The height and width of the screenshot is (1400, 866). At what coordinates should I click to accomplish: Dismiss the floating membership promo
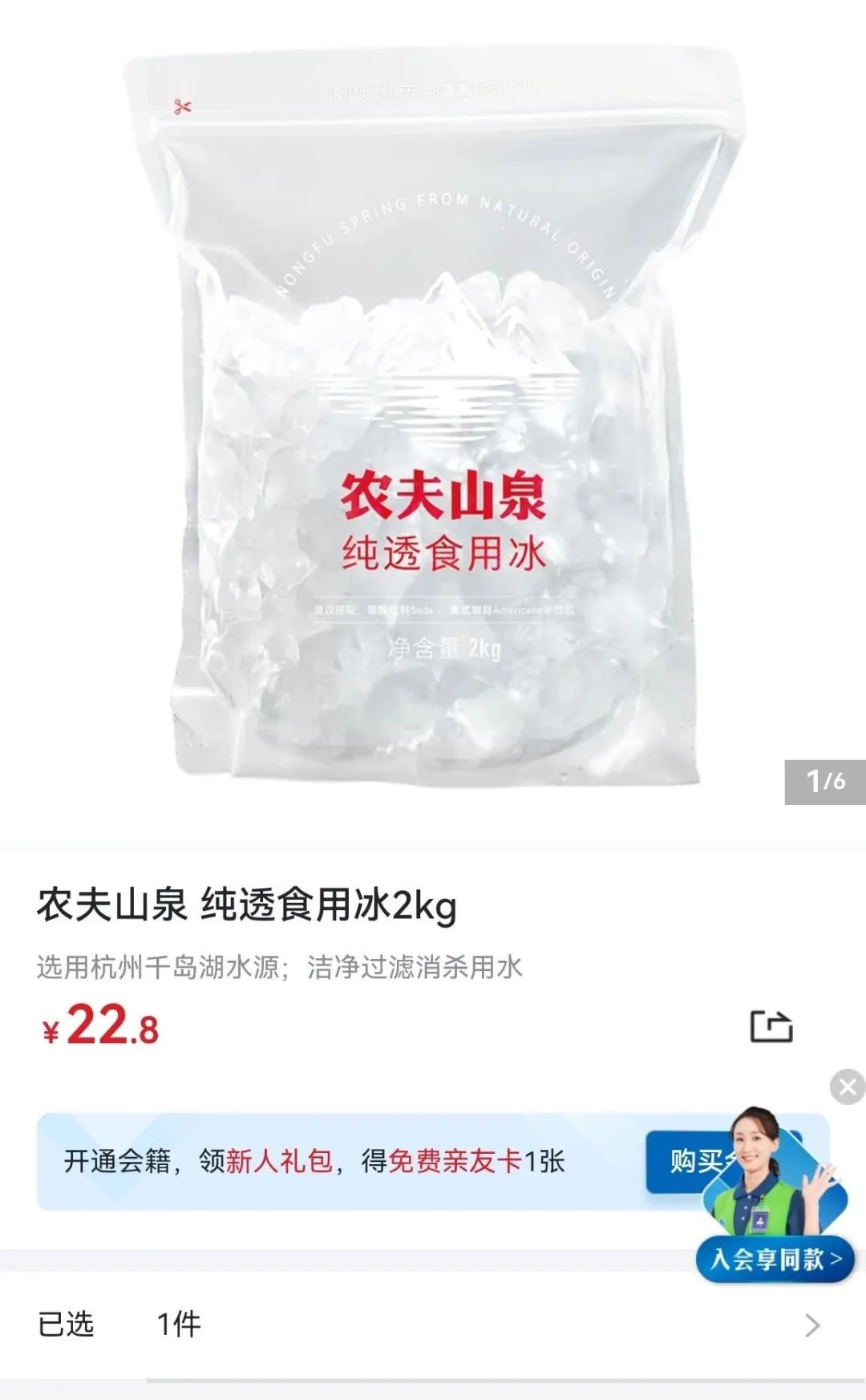848,1087
